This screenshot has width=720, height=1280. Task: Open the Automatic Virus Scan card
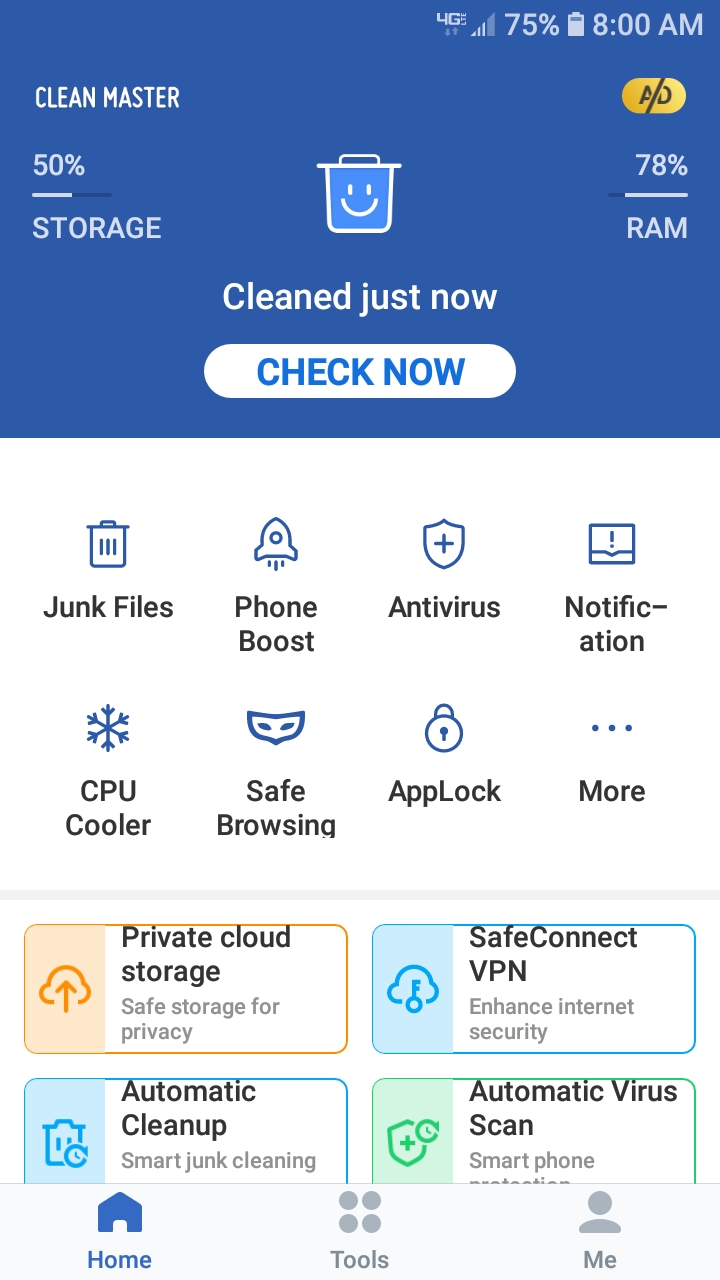[534, 1131]
